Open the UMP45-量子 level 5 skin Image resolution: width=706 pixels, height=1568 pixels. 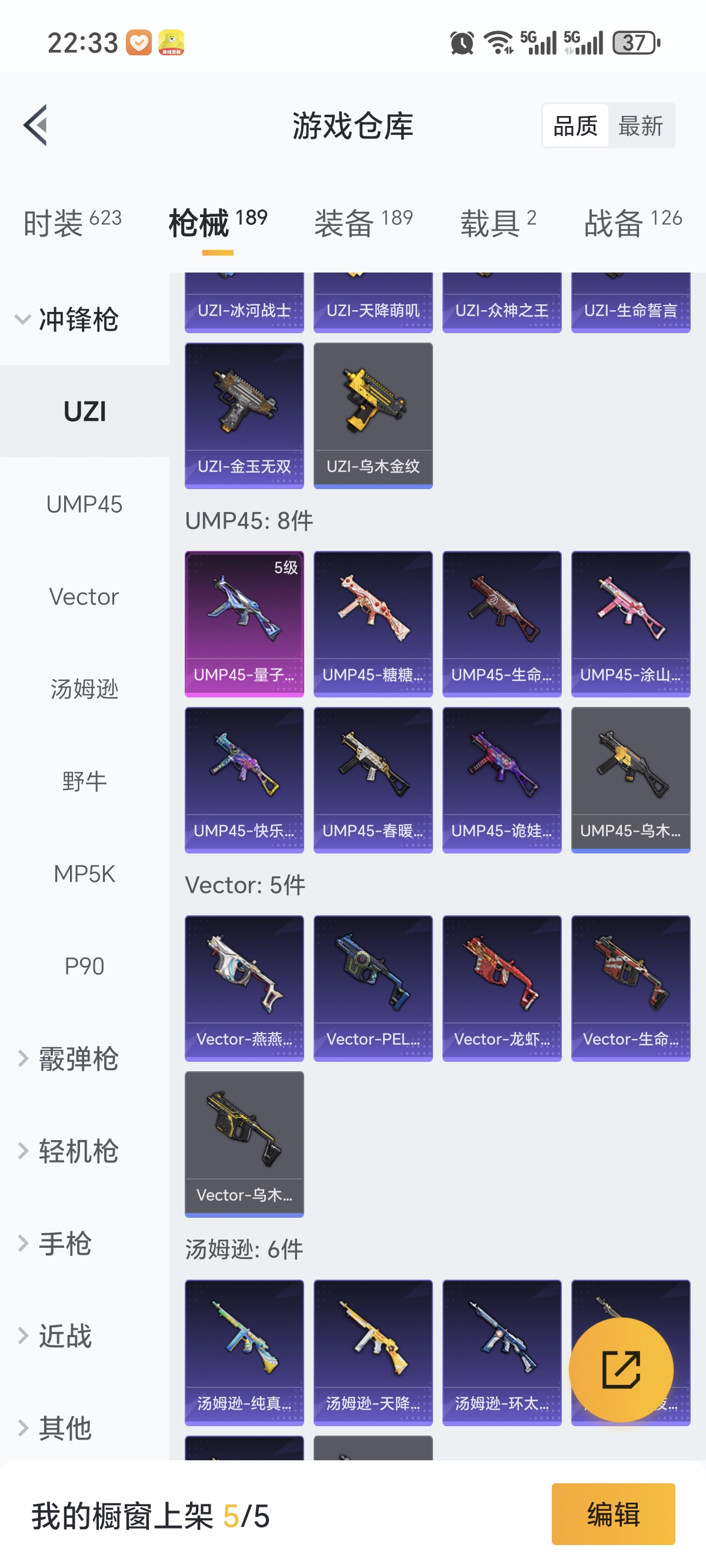click(x=244, y=623)
